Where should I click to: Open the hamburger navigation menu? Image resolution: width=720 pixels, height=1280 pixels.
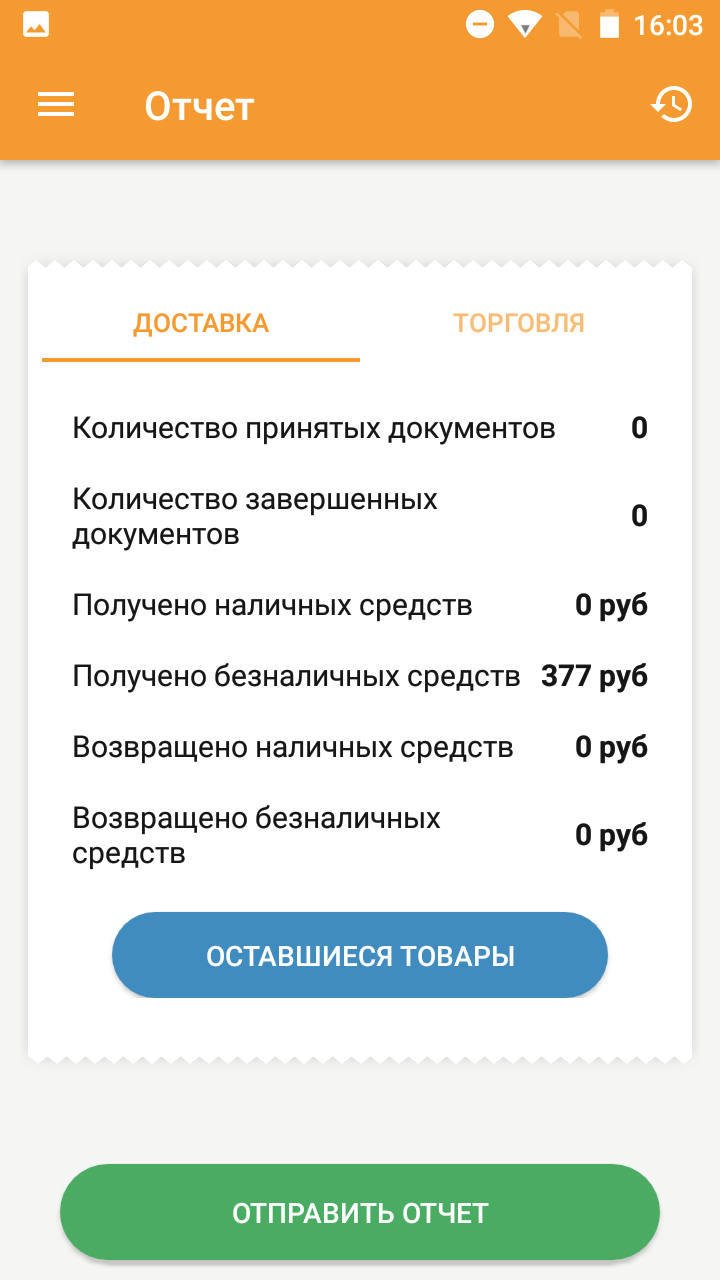point(56,105)
